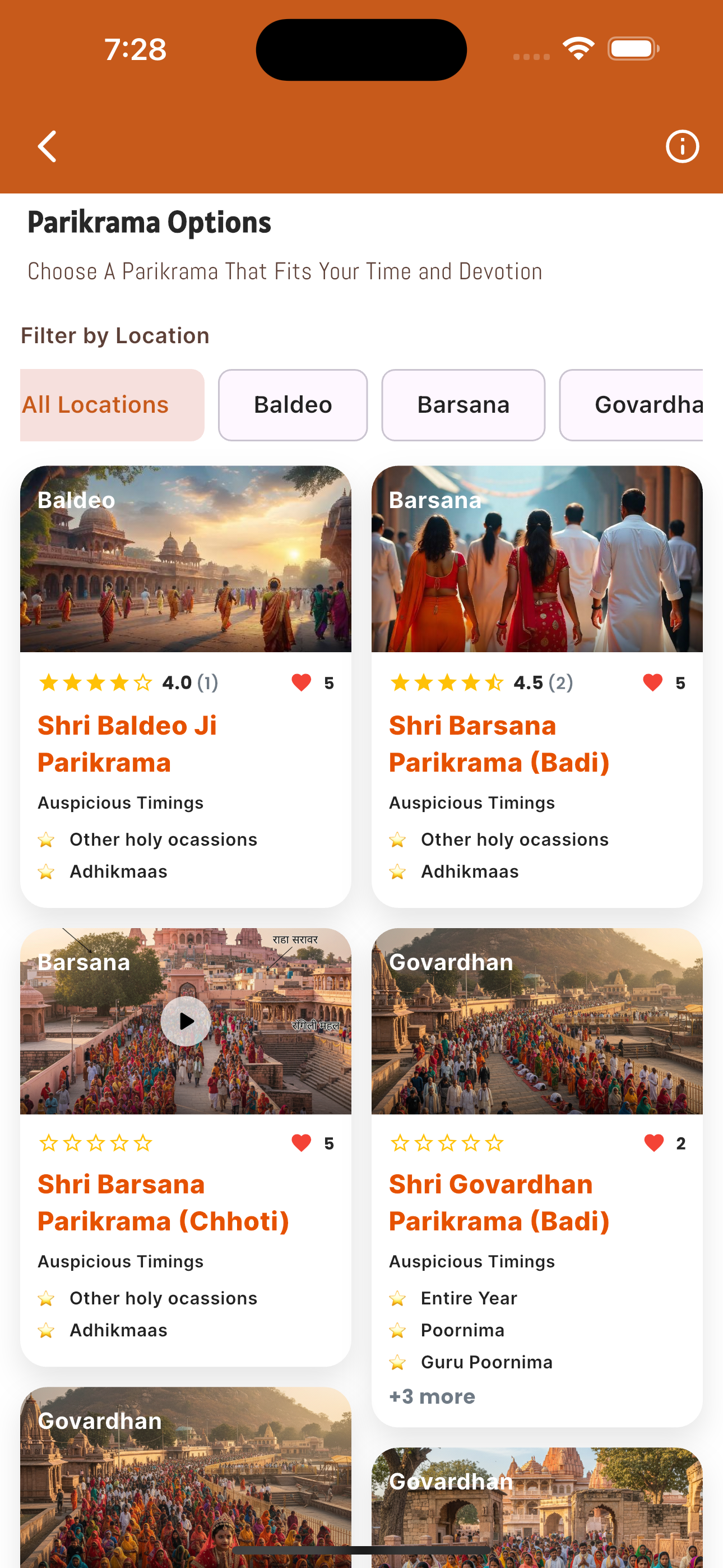This screenshot has height=1568, width=723.
Task: Expand +3 more auspicious timings
Action: coord(432,1396)
